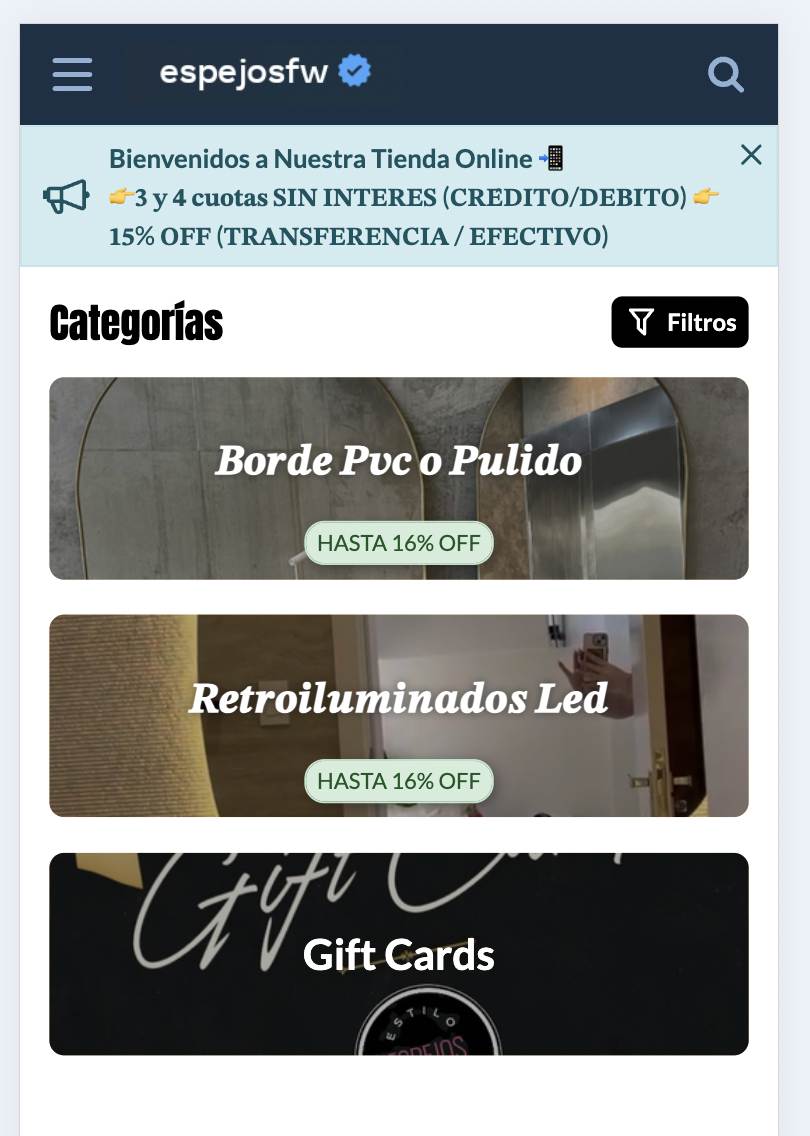Open the Gift Cards category
810x1136 pixels.
click(398, 953)
